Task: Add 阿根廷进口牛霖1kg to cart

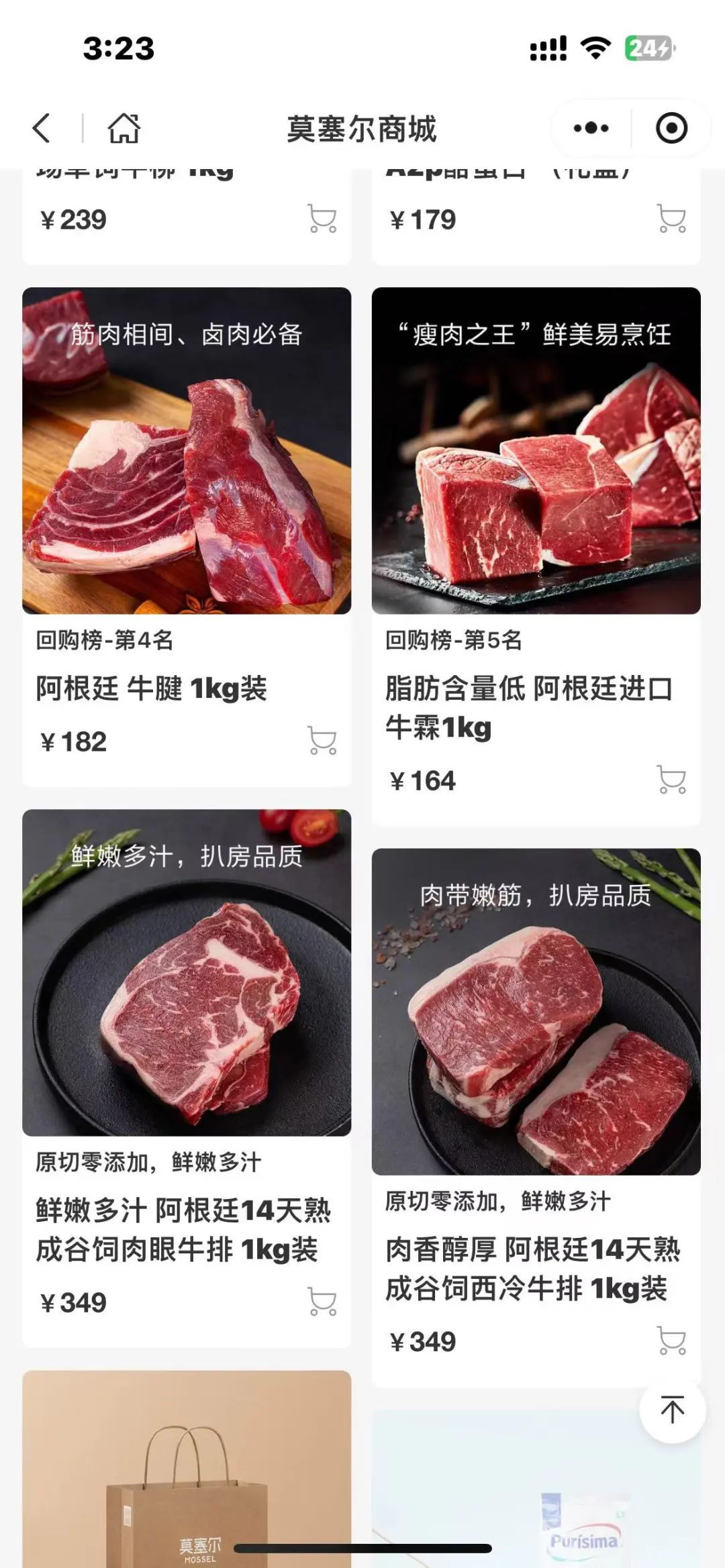Action: point(671,780)
